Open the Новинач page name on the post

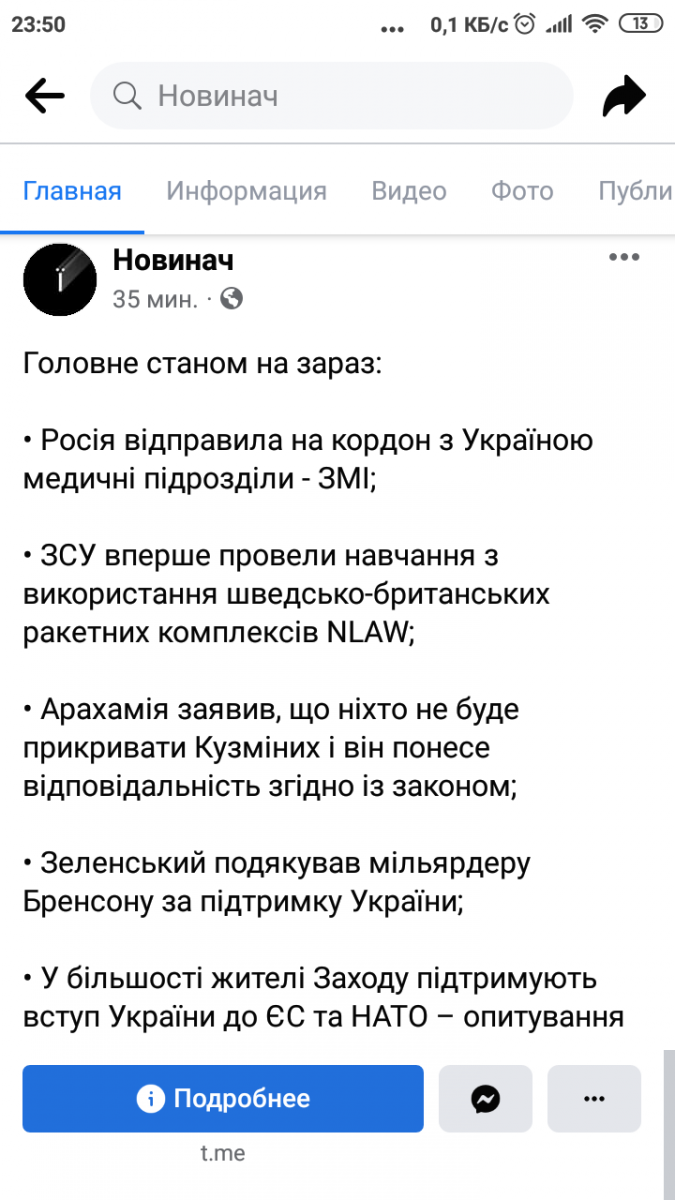(173, 260)
